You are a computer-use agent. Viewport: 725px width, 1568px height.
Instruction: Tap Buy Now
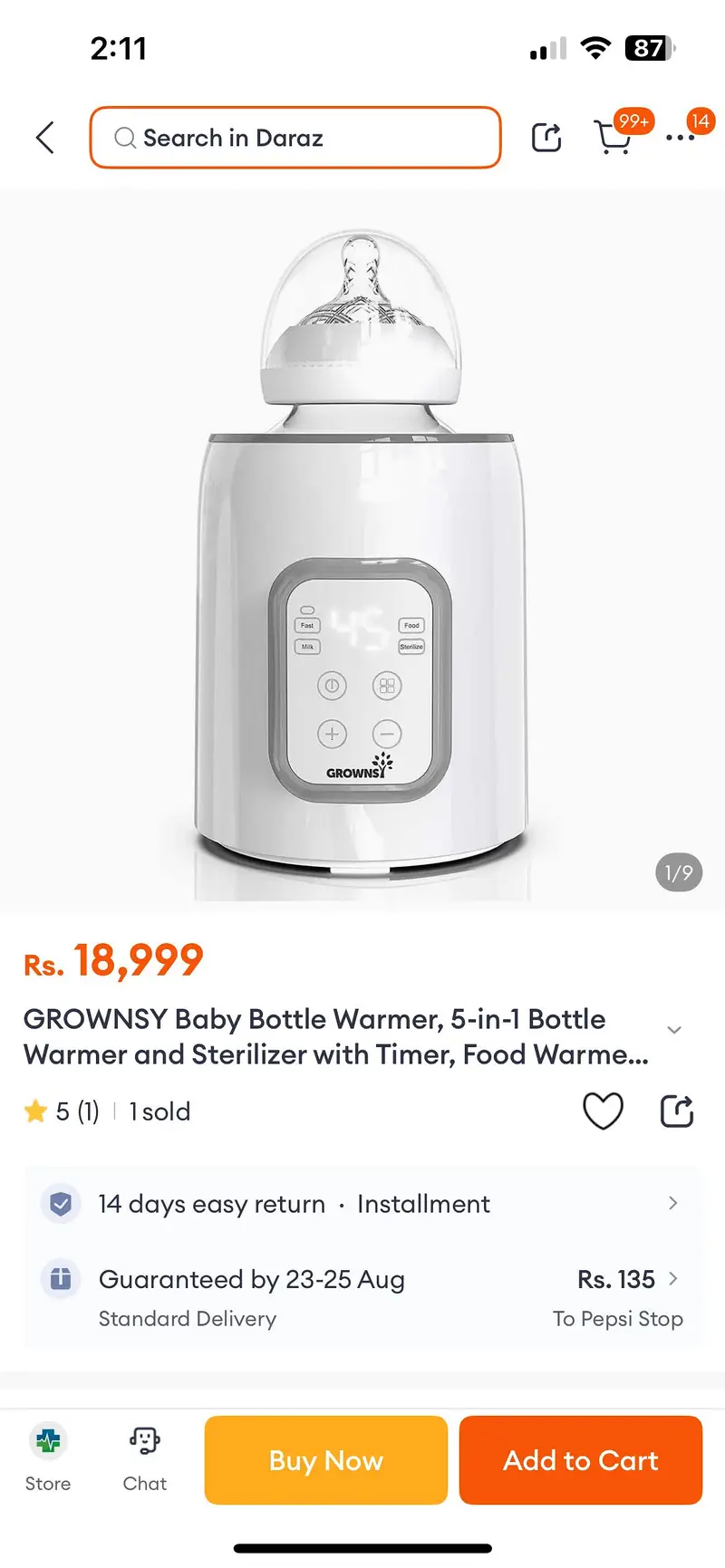click(x=325, y=1459)
